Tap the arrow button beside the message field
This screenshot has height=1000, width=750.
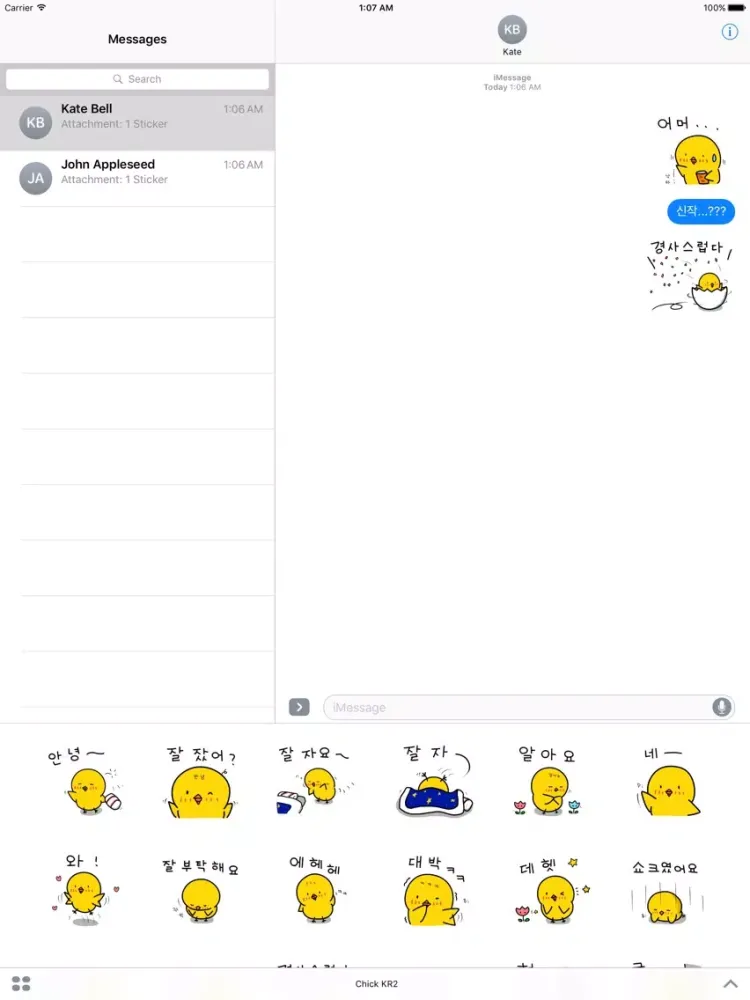[x=299, y=707]
